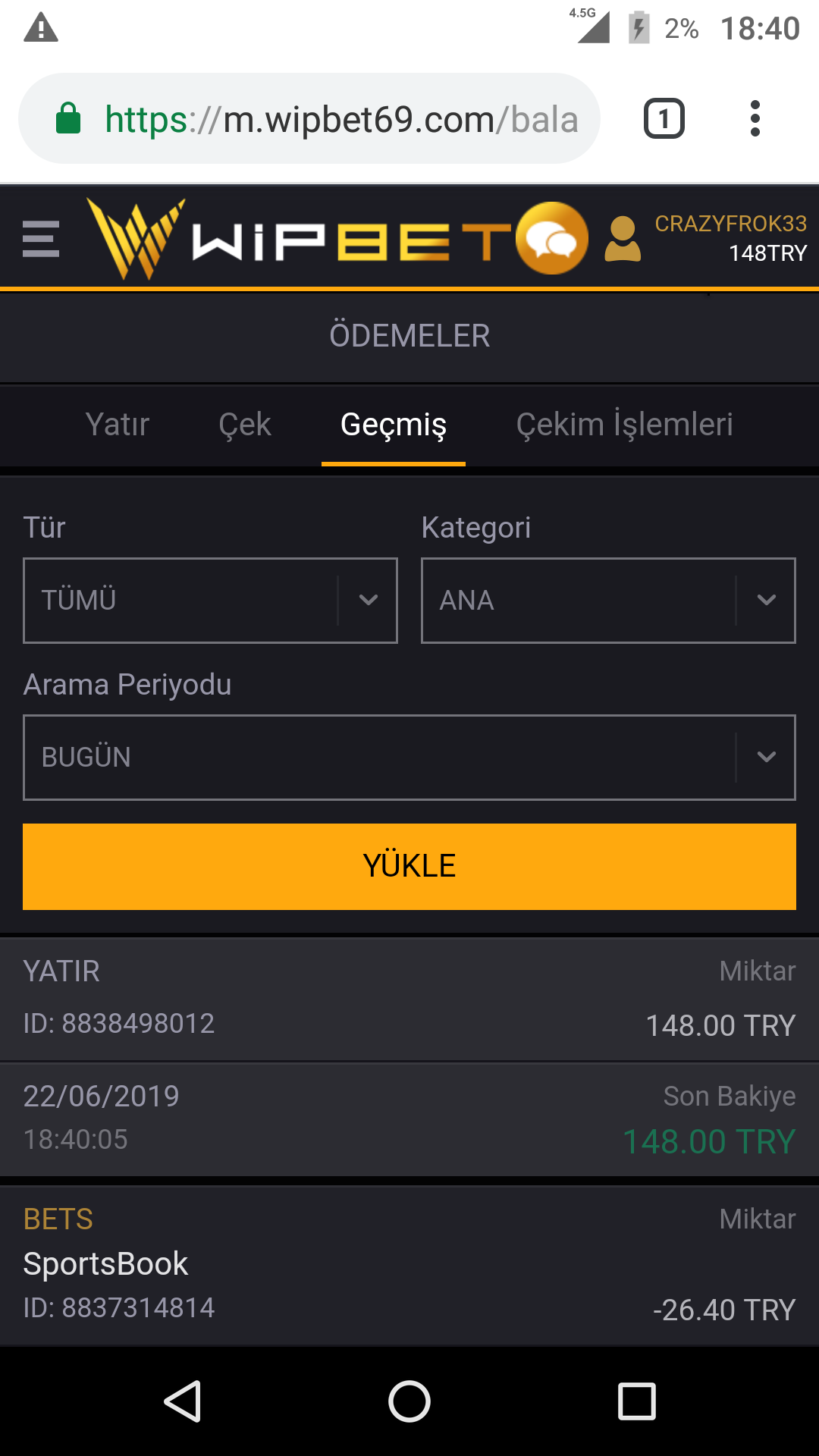Expand the Kategori dropdown
This screenshot has height=1456, width=819.
point(608,601)
